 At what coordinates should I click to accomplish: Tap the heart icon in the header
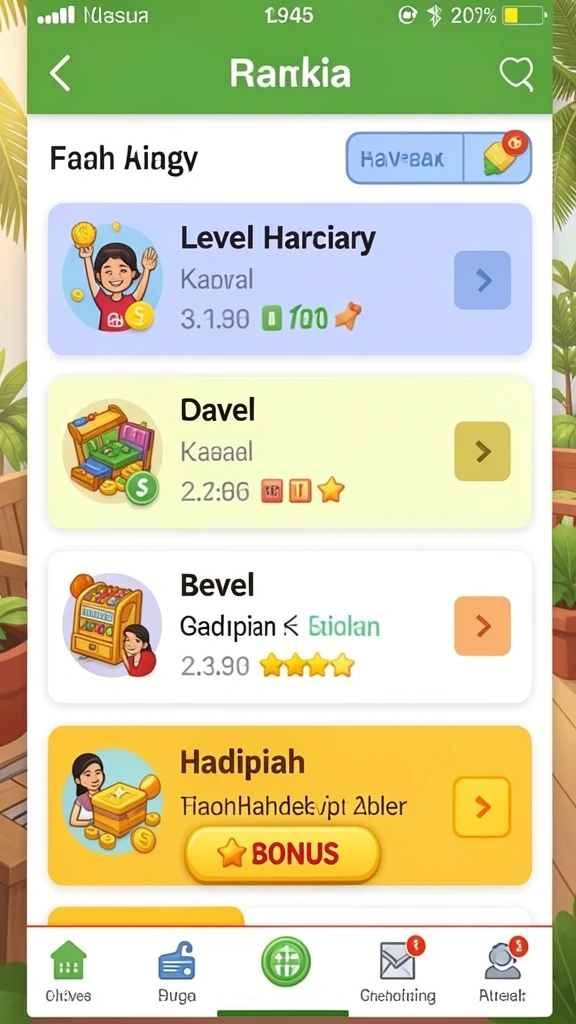pyautogui.click(x=517, y=73)
